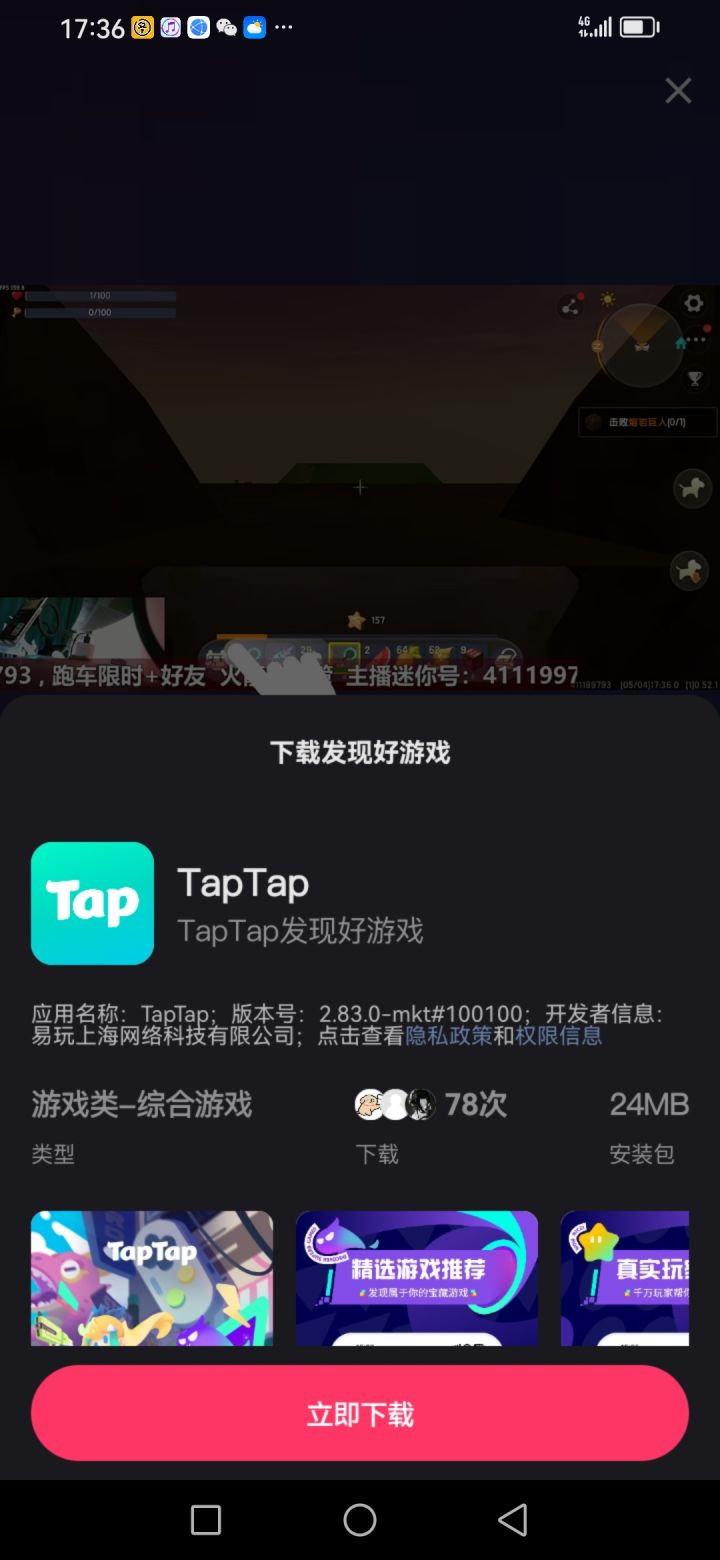720x1560 pixels.
Task: Tap the Android back triangle button
Action: click(x=513, y=1519)
